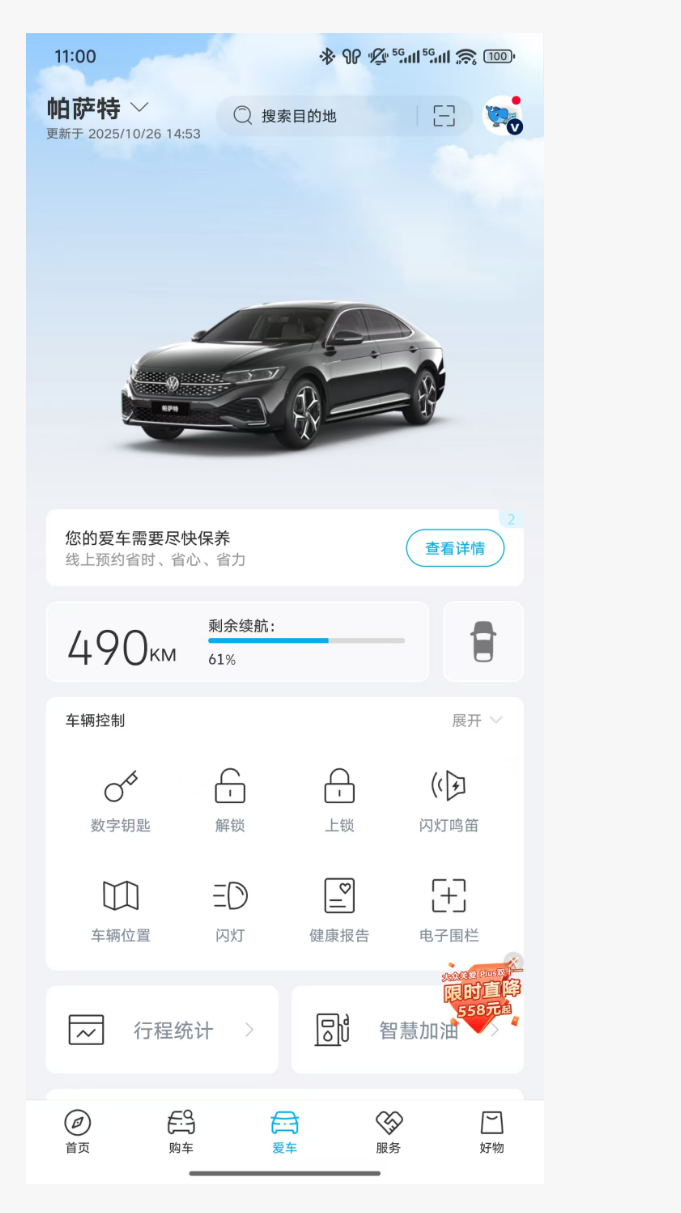This screenshot has height=1213, width=681.
Task: Open 车辆位置 vehicle location
Action: coord(121,910)
